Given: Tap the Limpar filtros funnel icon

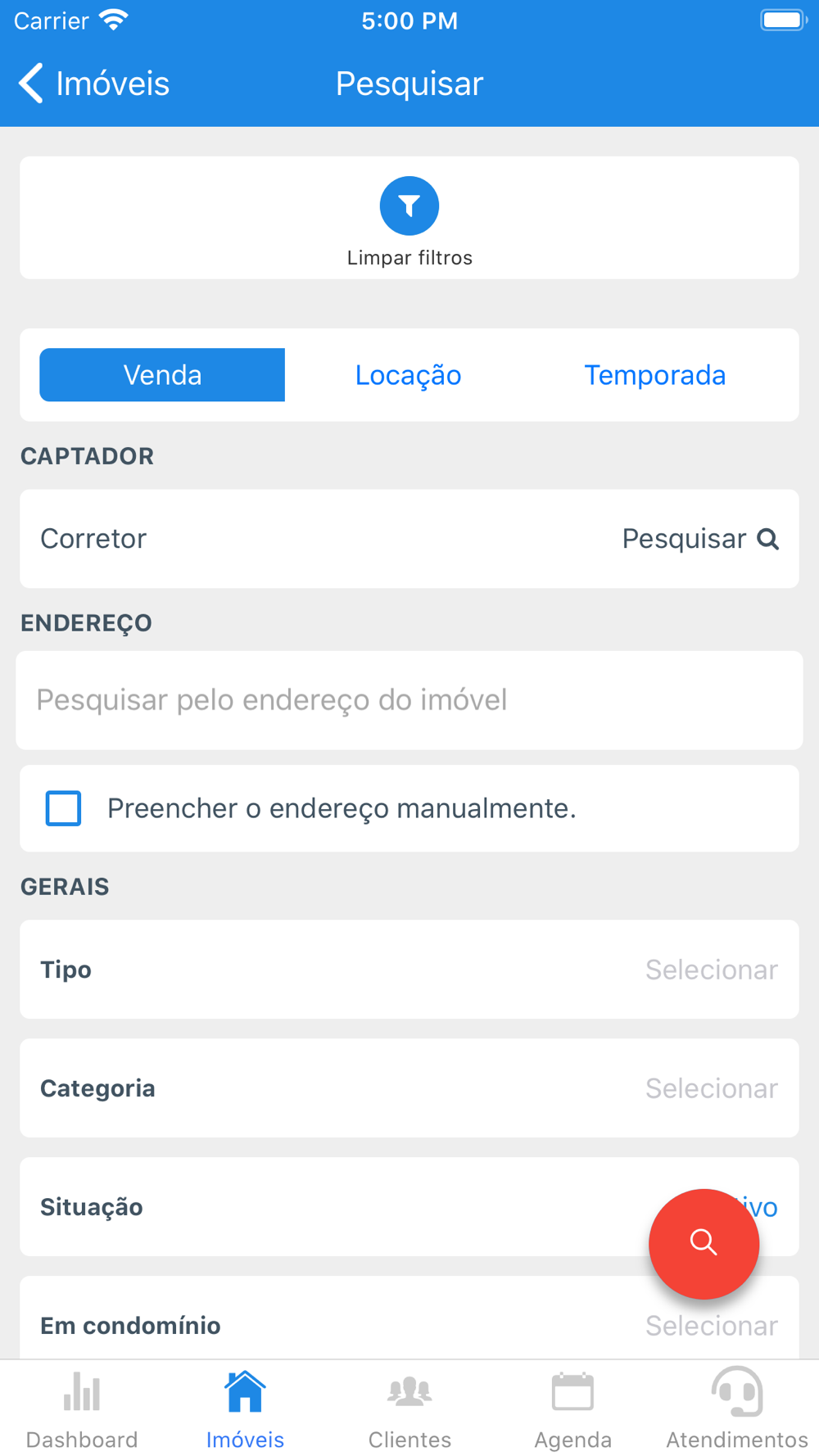Looking at the screenshot, I should coord(409,206).
